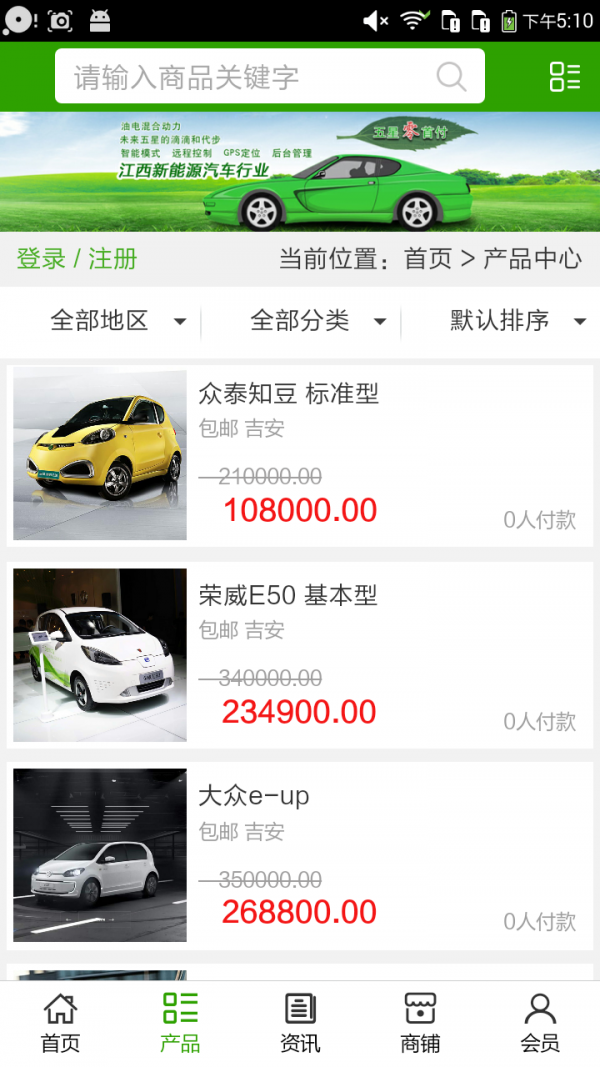The width and height of the screenshot is (600, 1067).
Task: Expand the 全部地区 region dropdown
Action: (x=118, y=321)
